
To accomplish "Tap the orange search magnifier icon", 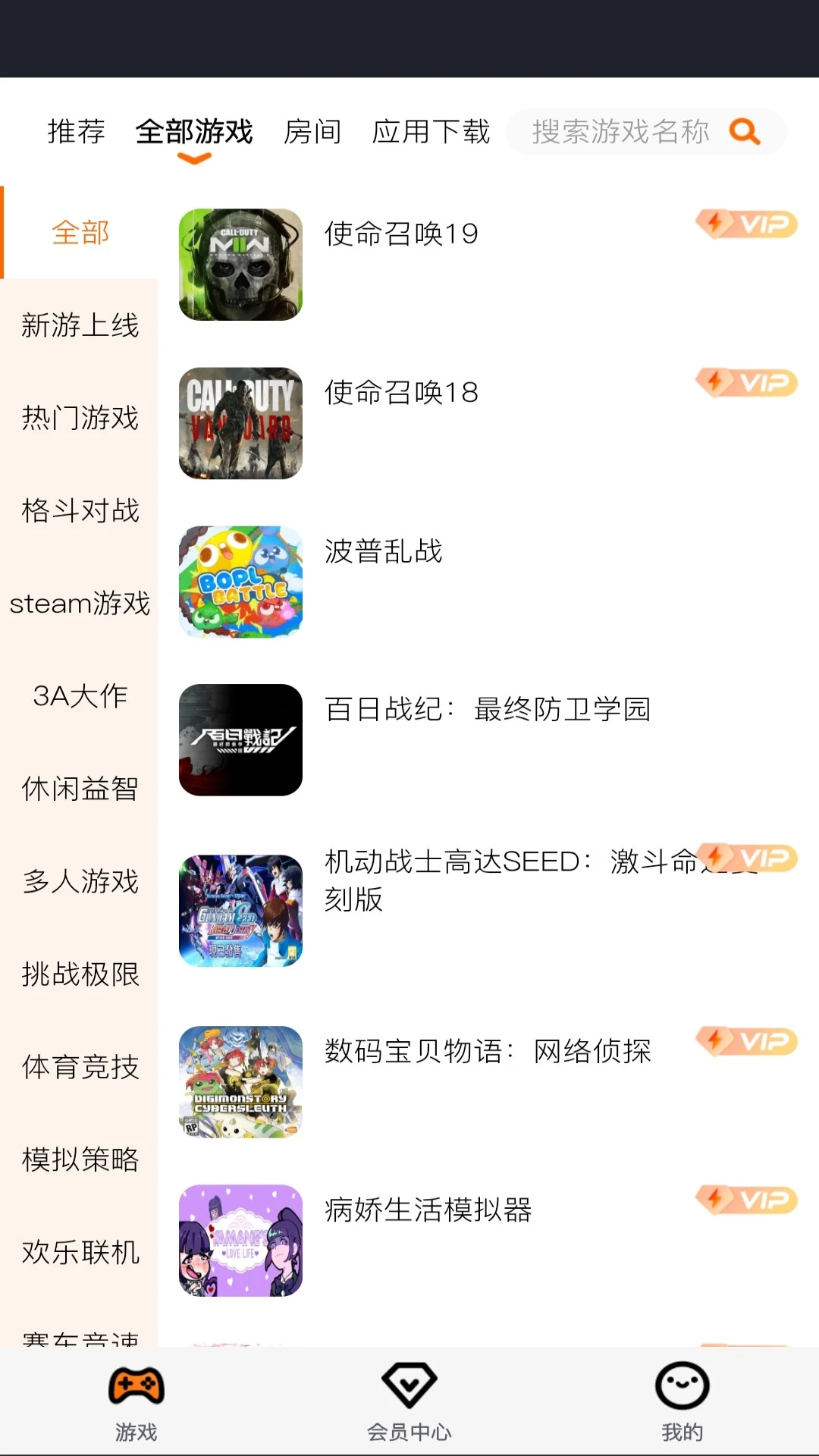I will point(745,132).
